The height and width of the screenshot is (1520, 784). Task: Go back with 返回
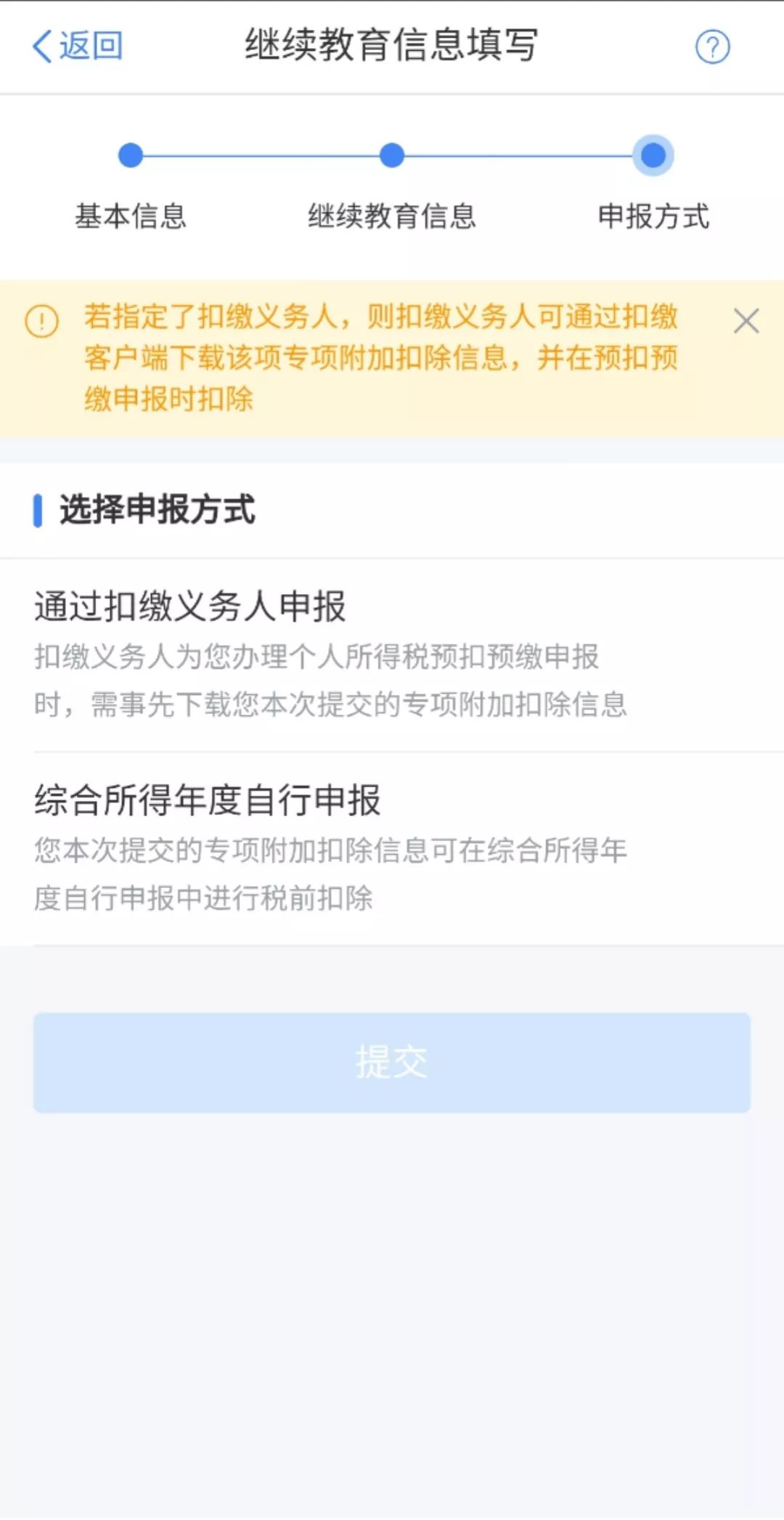pyautogui.click(x=78, y=46)
